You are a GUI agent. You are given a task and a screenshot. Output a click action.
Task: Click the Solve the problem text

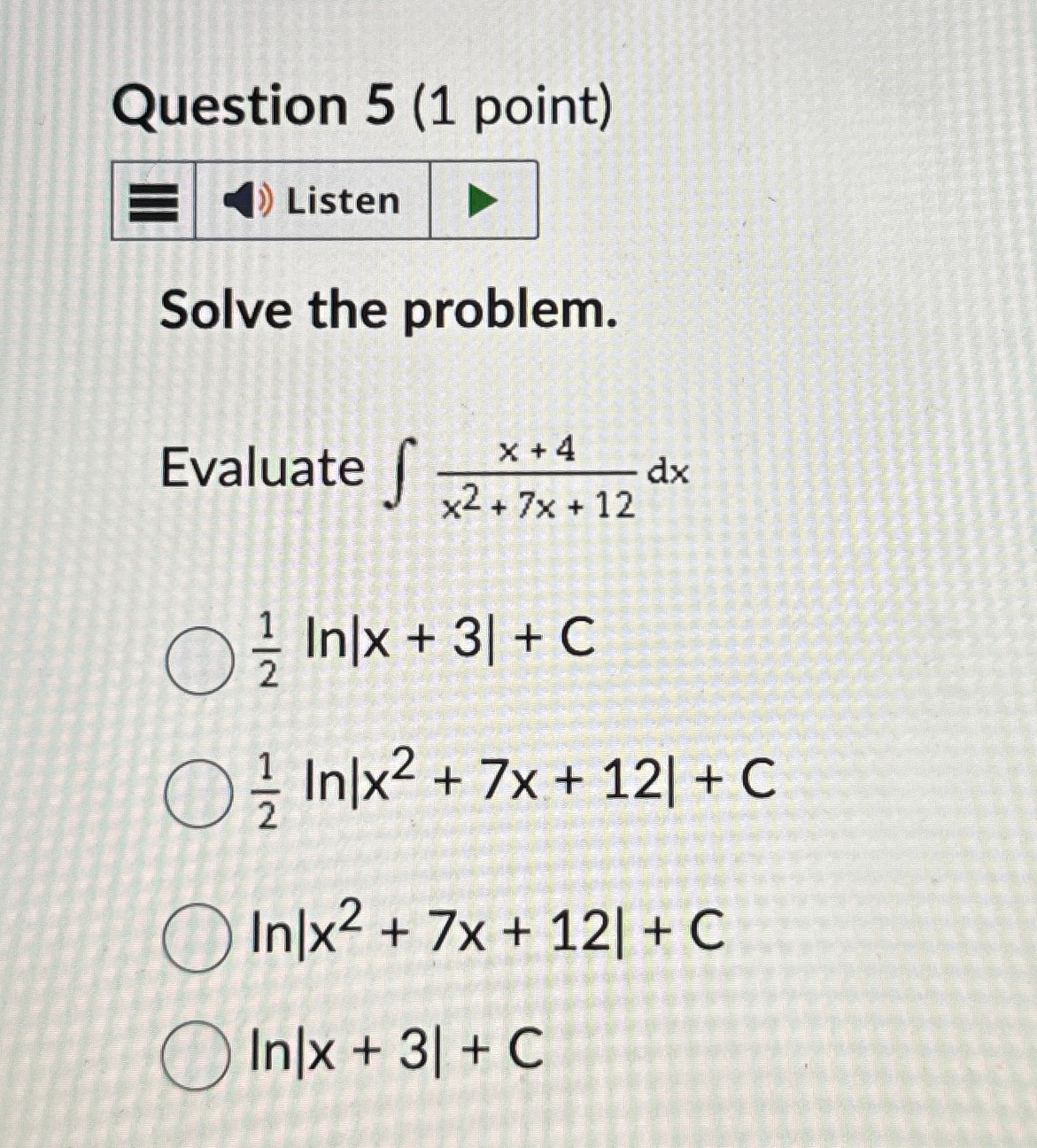pyautogui.click(x=390, y=311)
